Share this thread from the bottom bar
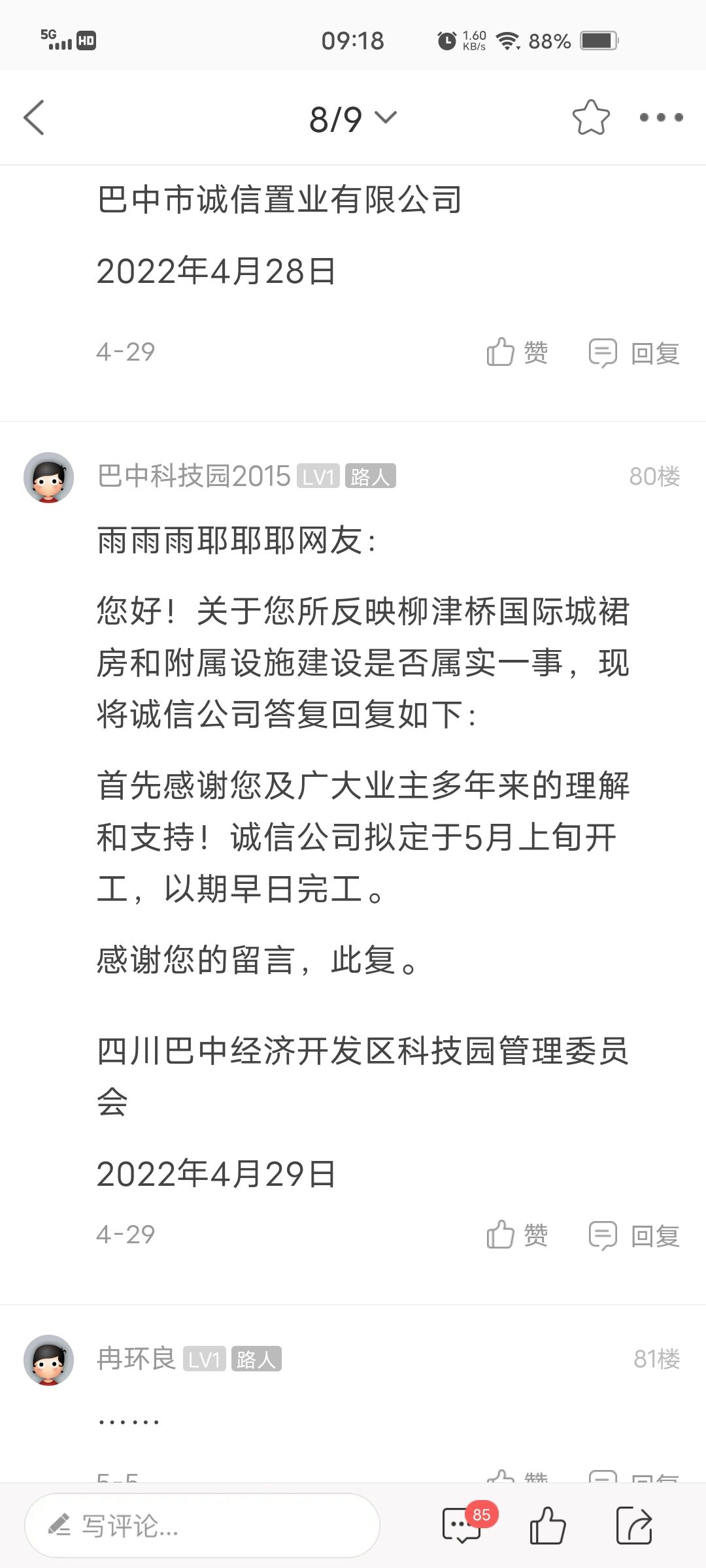This screenshot has height=1568, width=706. [x=633, y=1526]
